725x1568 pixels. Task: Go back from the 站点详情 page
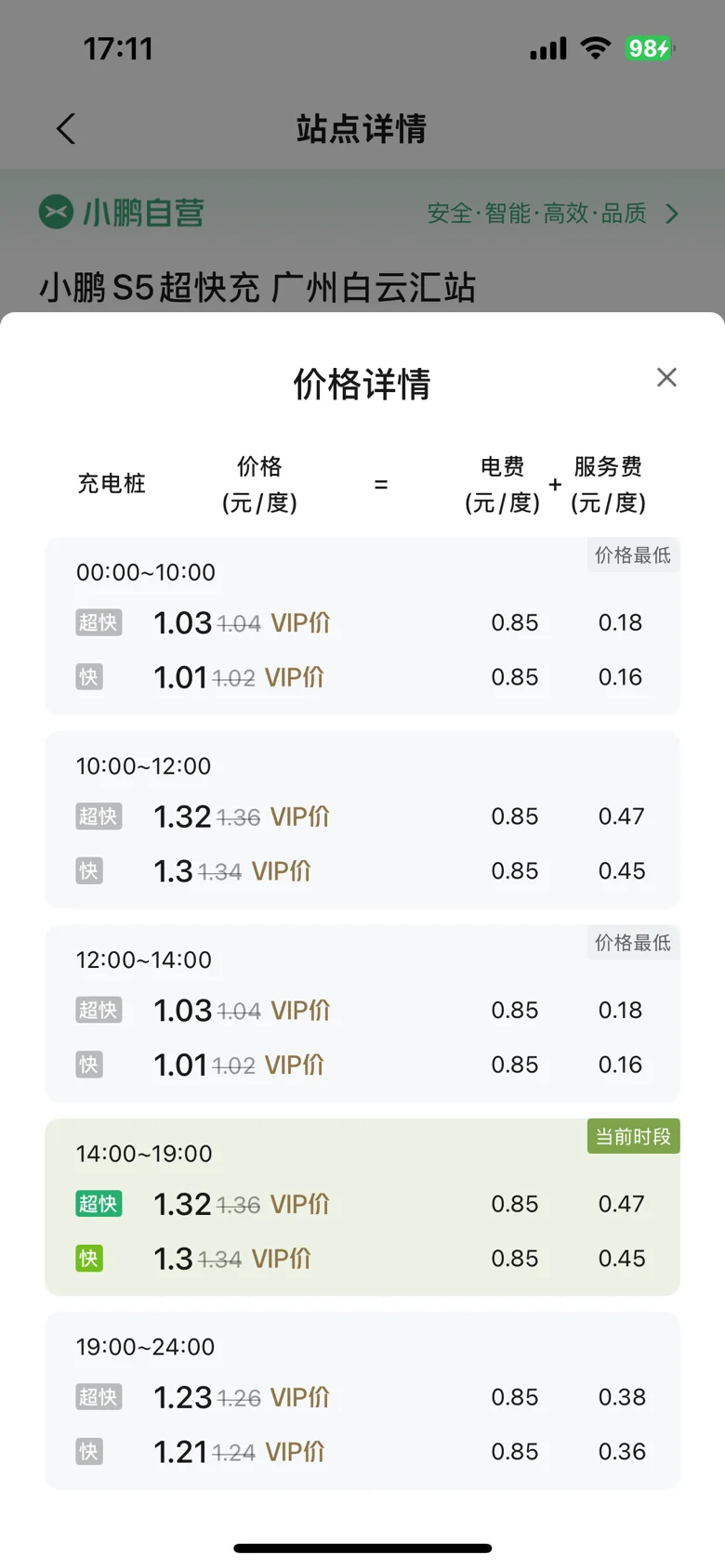(65, 128)
